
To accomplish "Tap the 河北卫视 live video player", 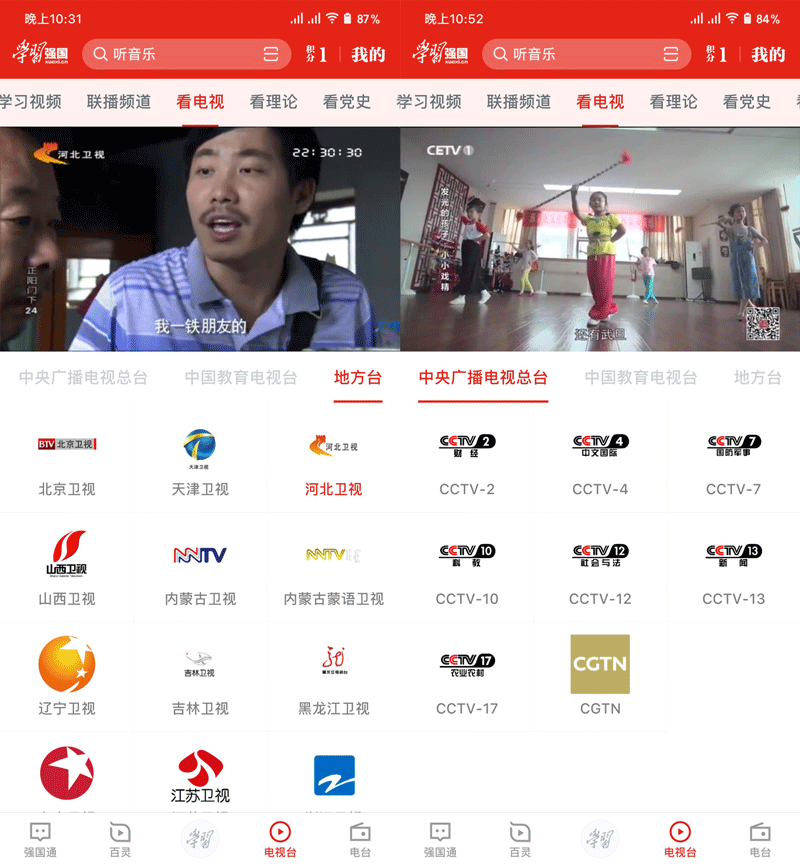I will point(200,238).
